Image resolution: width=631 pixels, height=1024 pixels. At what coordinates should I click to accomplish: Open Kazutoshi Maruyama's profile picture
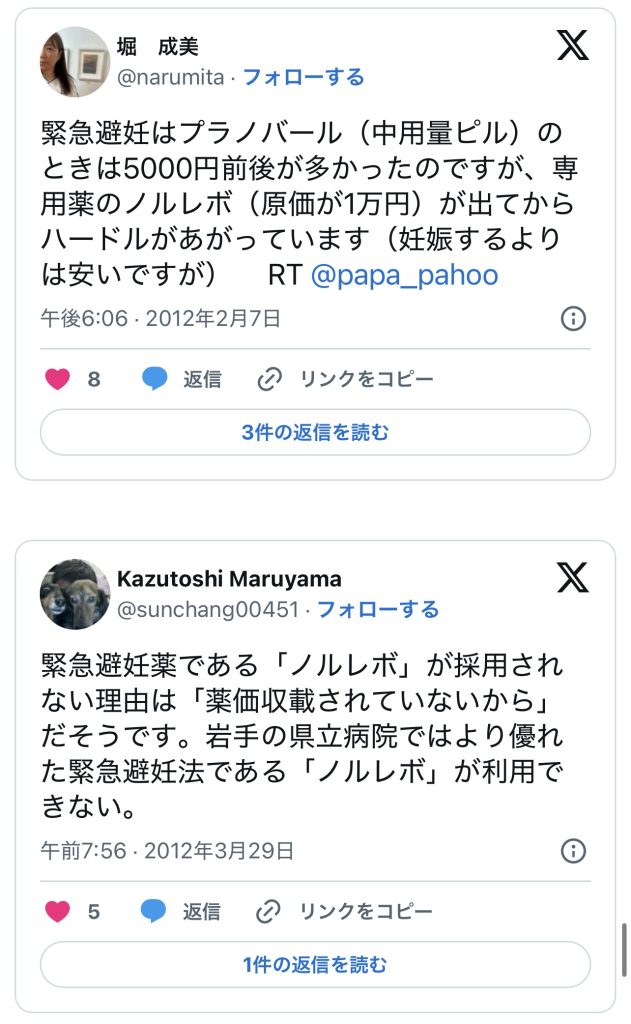click(x=75, y=593)
